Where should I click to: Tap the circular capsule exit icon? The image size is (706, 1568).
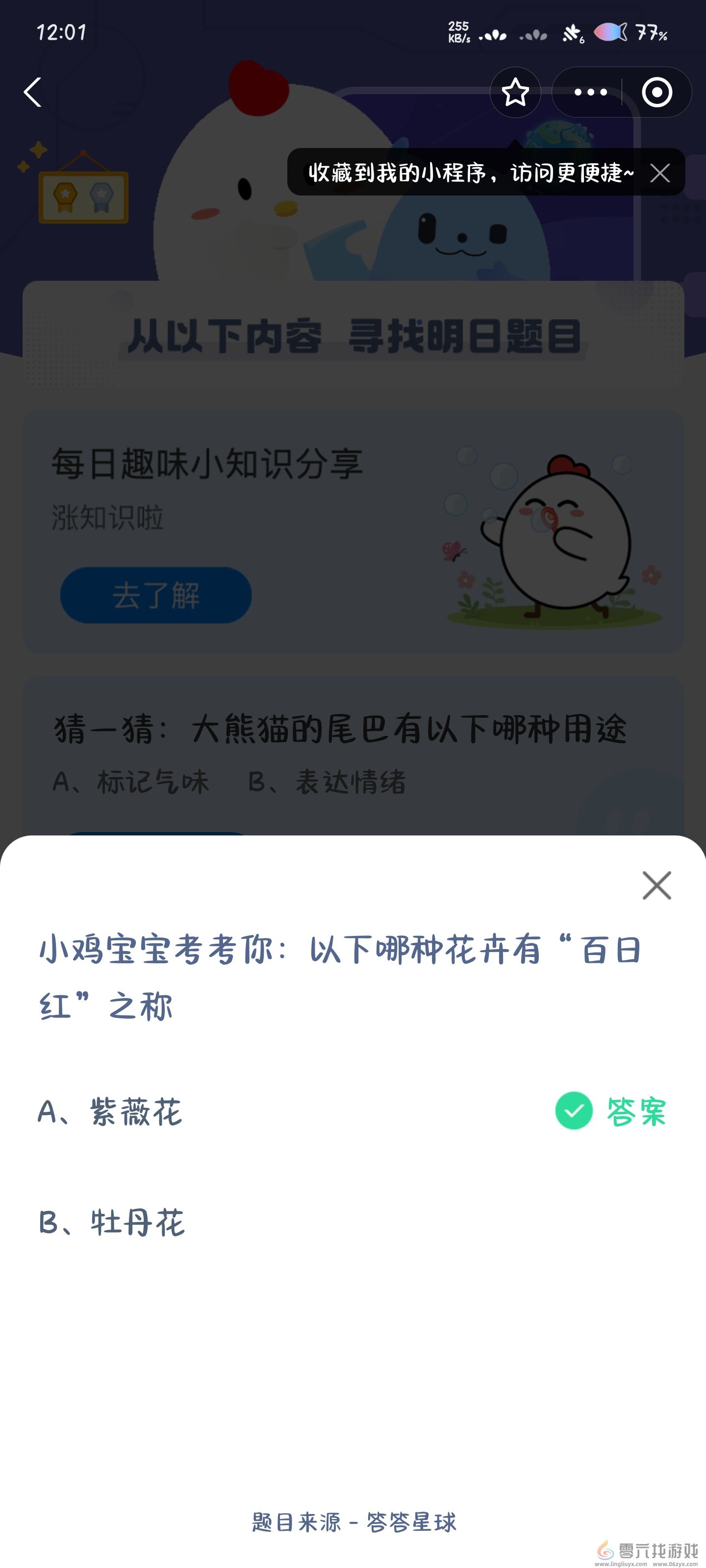pyautogui.click(x=657, y=93)
